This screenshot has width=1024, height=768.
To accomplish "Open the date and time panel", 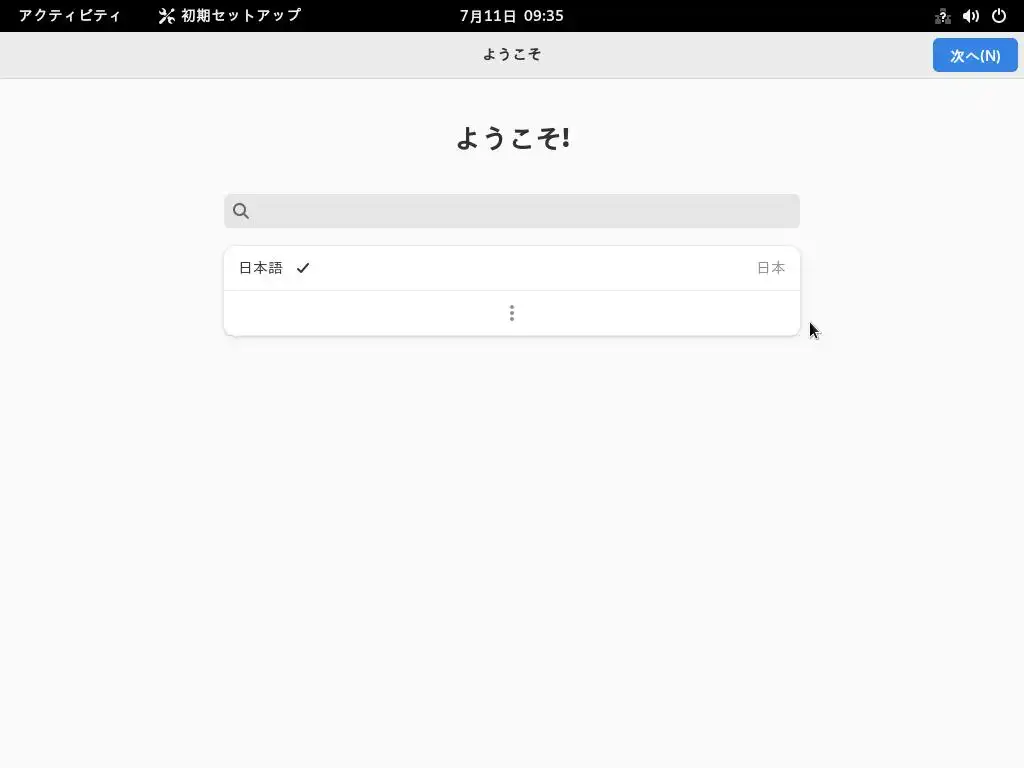I will [511, 16].
